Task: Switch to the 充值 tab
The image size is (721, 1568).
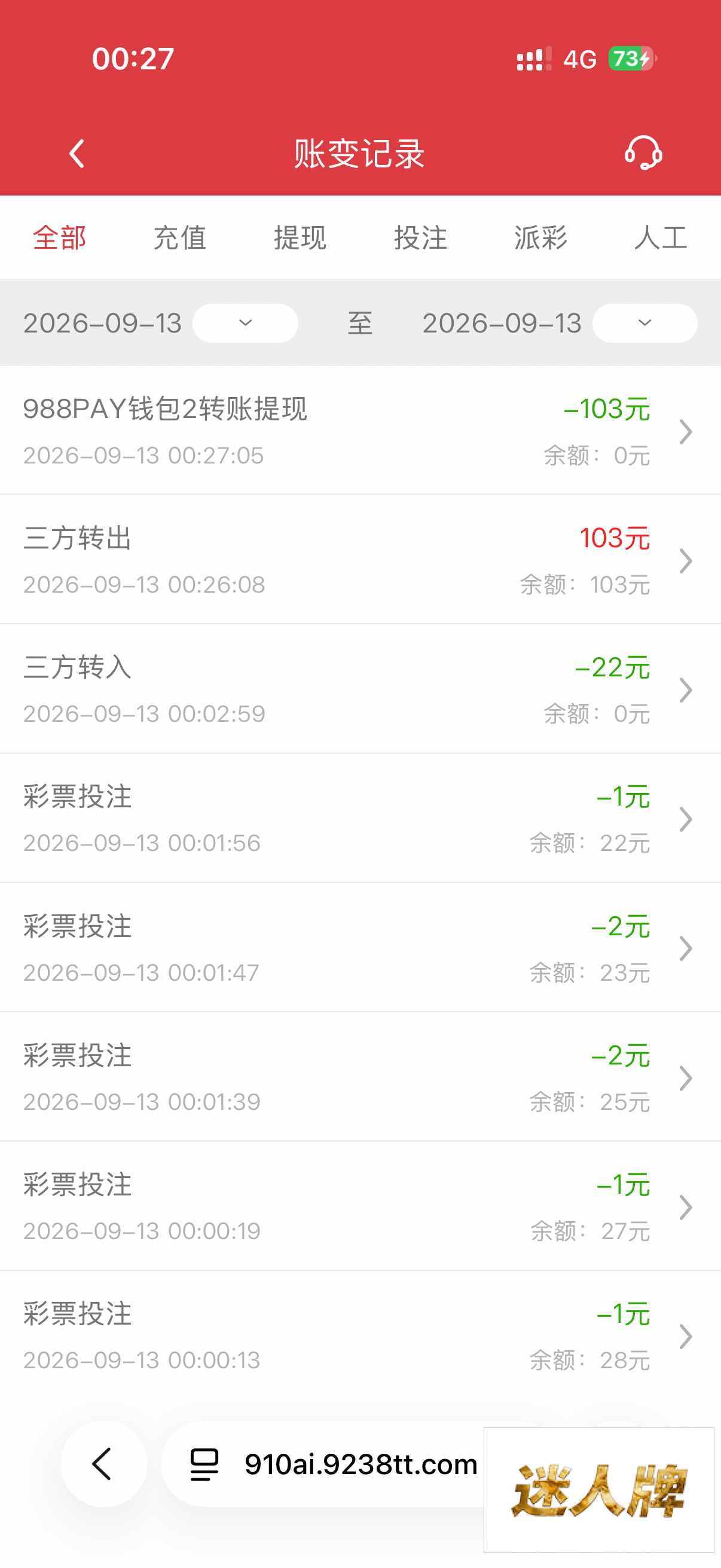Action: click(179, 237)
